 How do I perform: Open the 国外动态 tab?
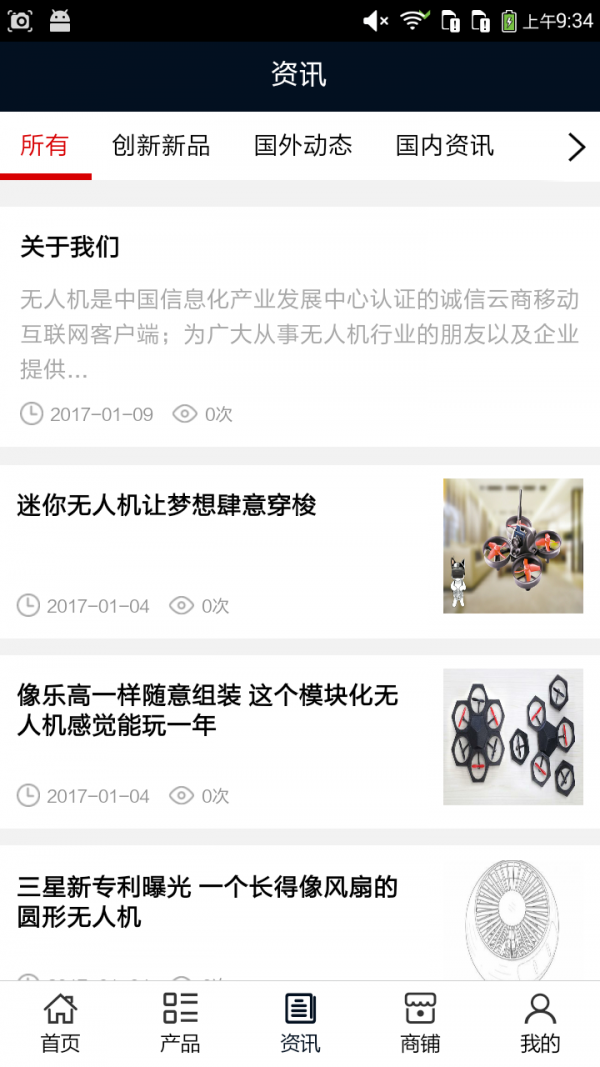tap(303, 146)
